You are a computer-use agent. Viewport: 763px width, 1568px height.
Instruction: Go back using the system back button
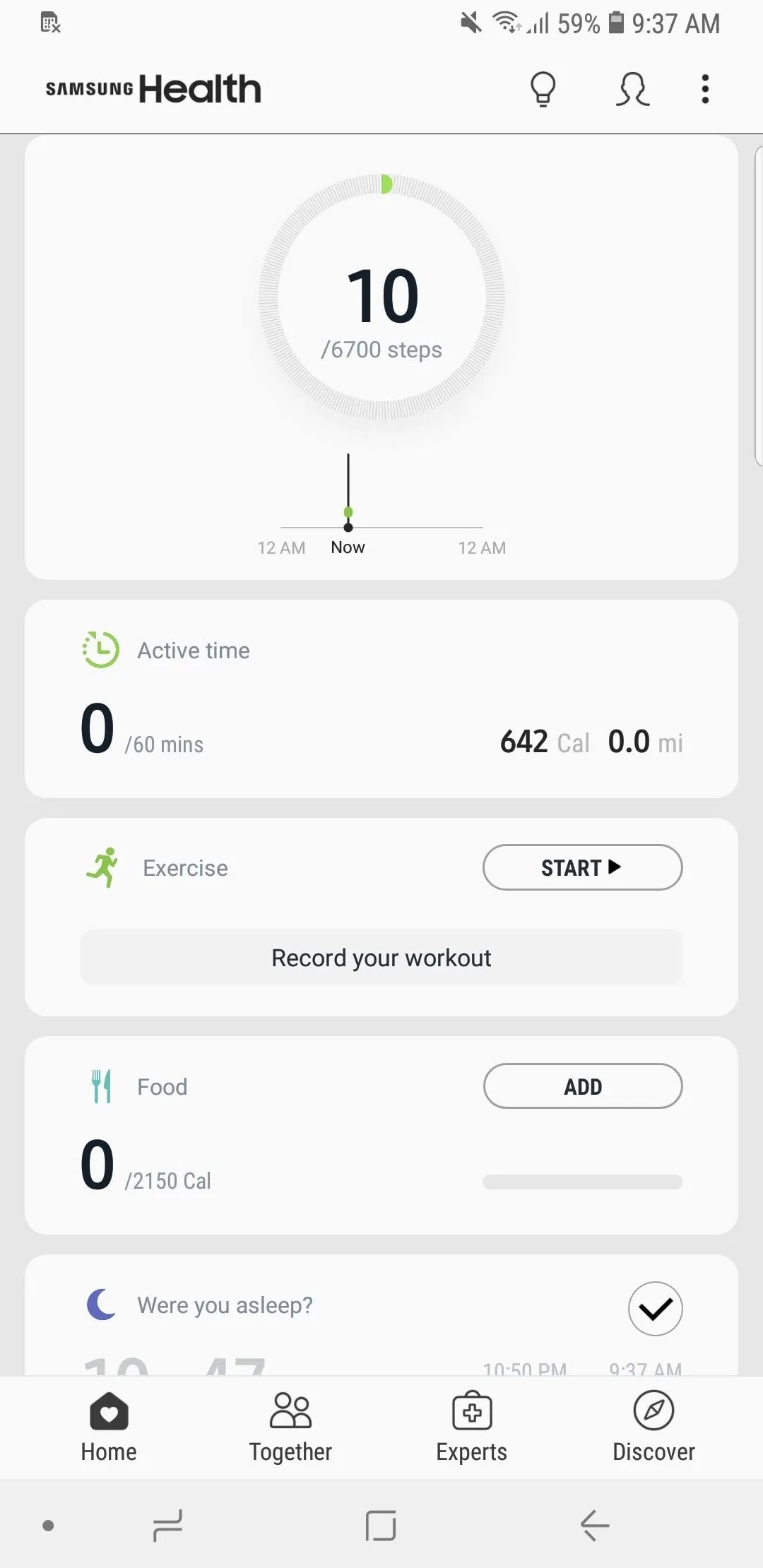tap(594, 1526)
